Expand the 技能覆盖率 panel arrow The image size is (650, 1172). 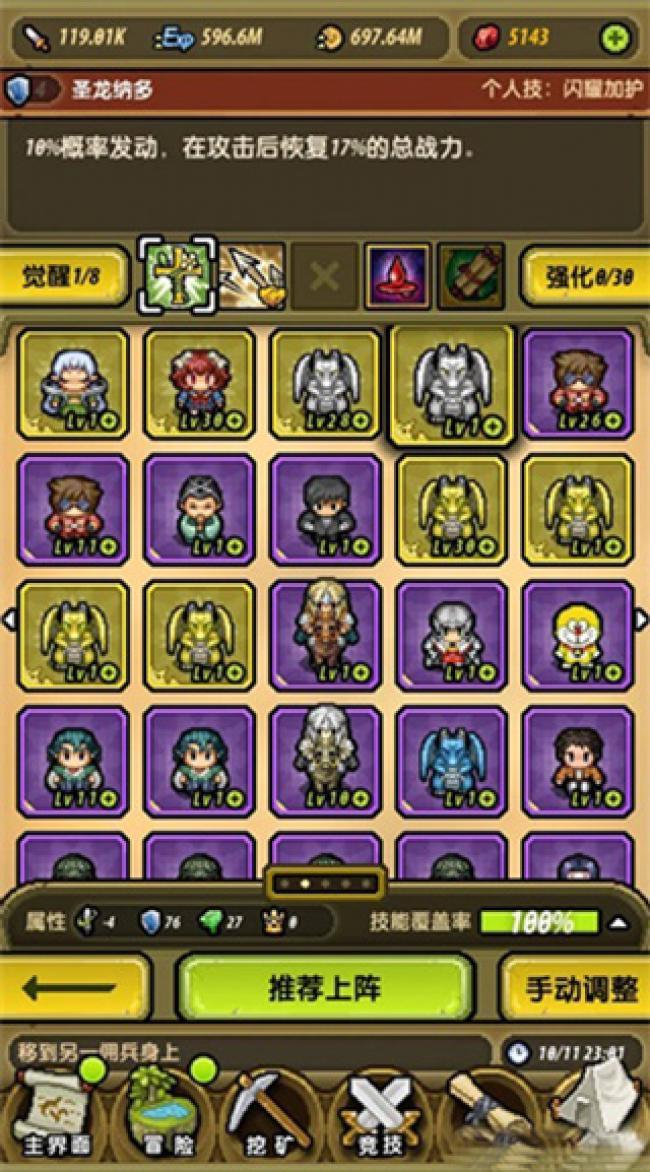[620, 922]
